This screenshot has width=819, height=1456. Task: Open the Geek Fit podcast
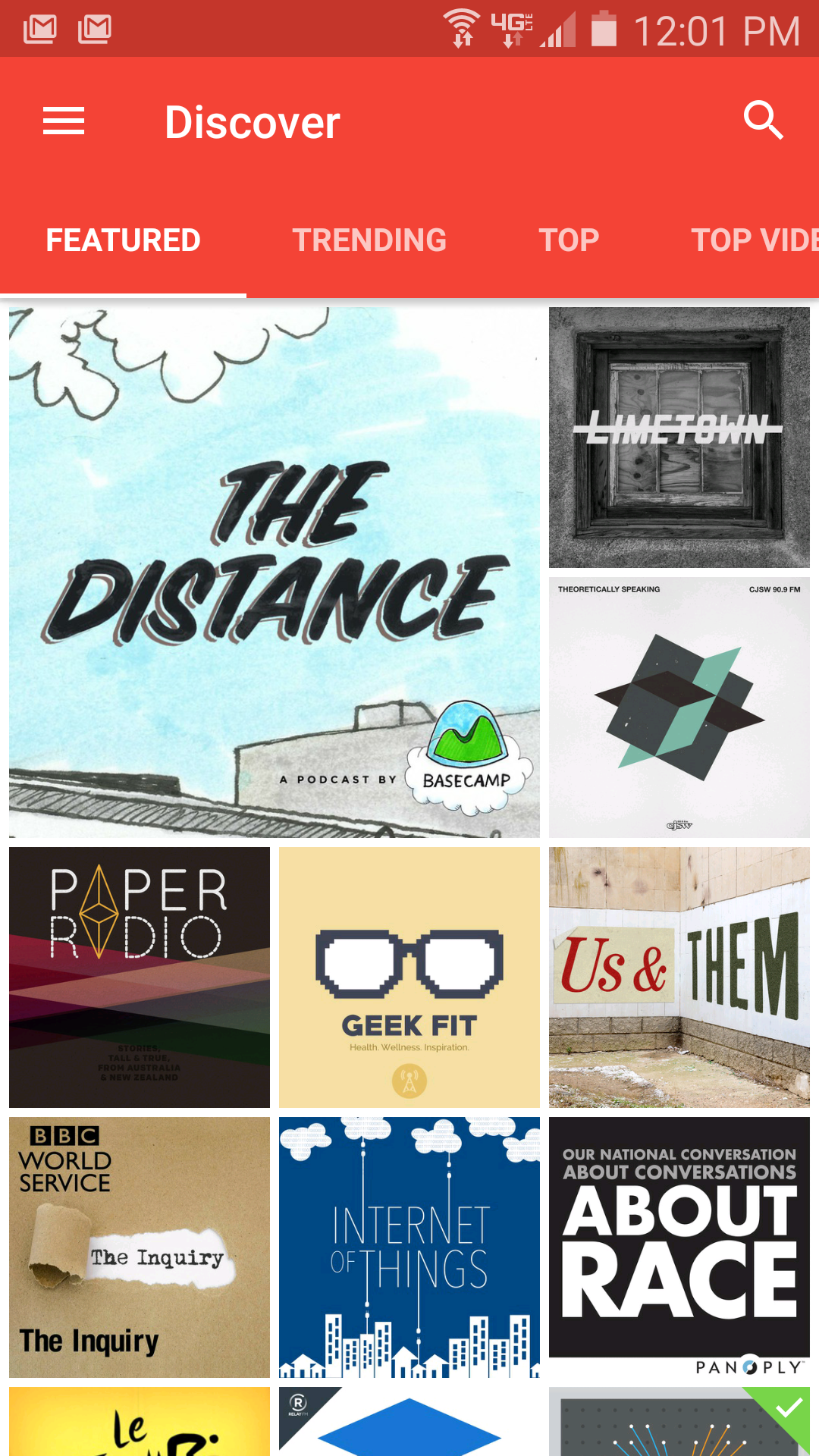(409, 977)
